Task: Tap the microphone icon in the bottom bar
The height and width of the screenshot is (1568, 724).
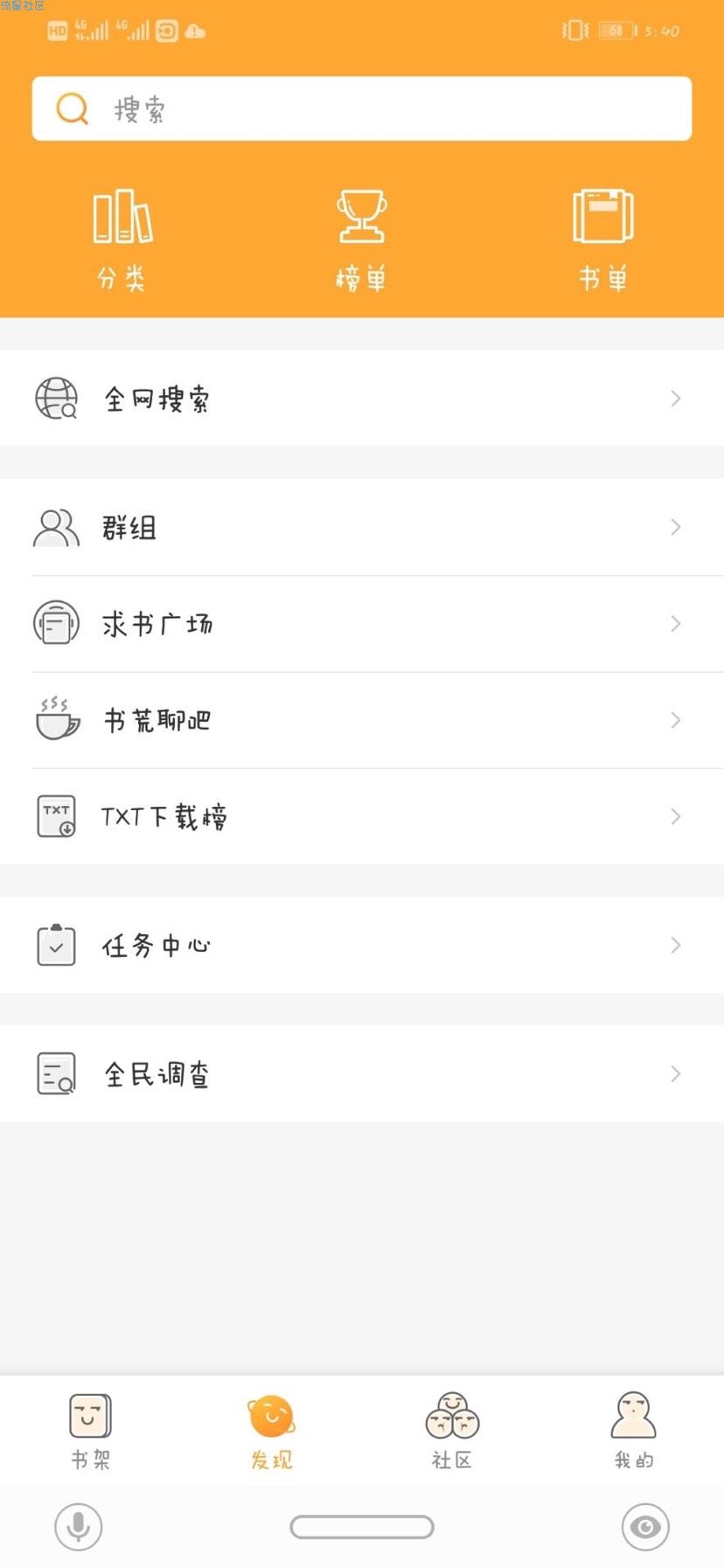Action: tap(79, 1527)
